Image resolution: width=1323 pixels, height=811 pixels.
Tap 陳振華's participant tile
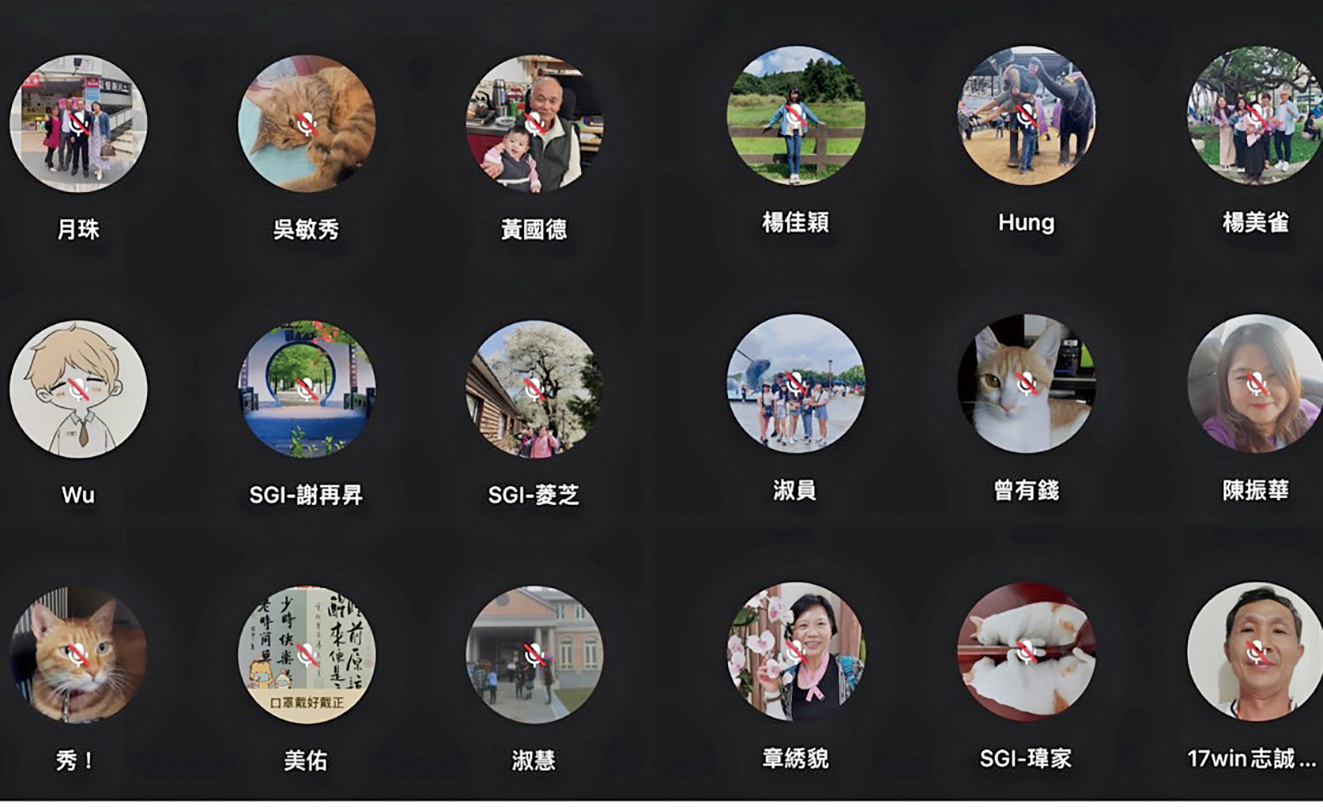coord(1255,383)
